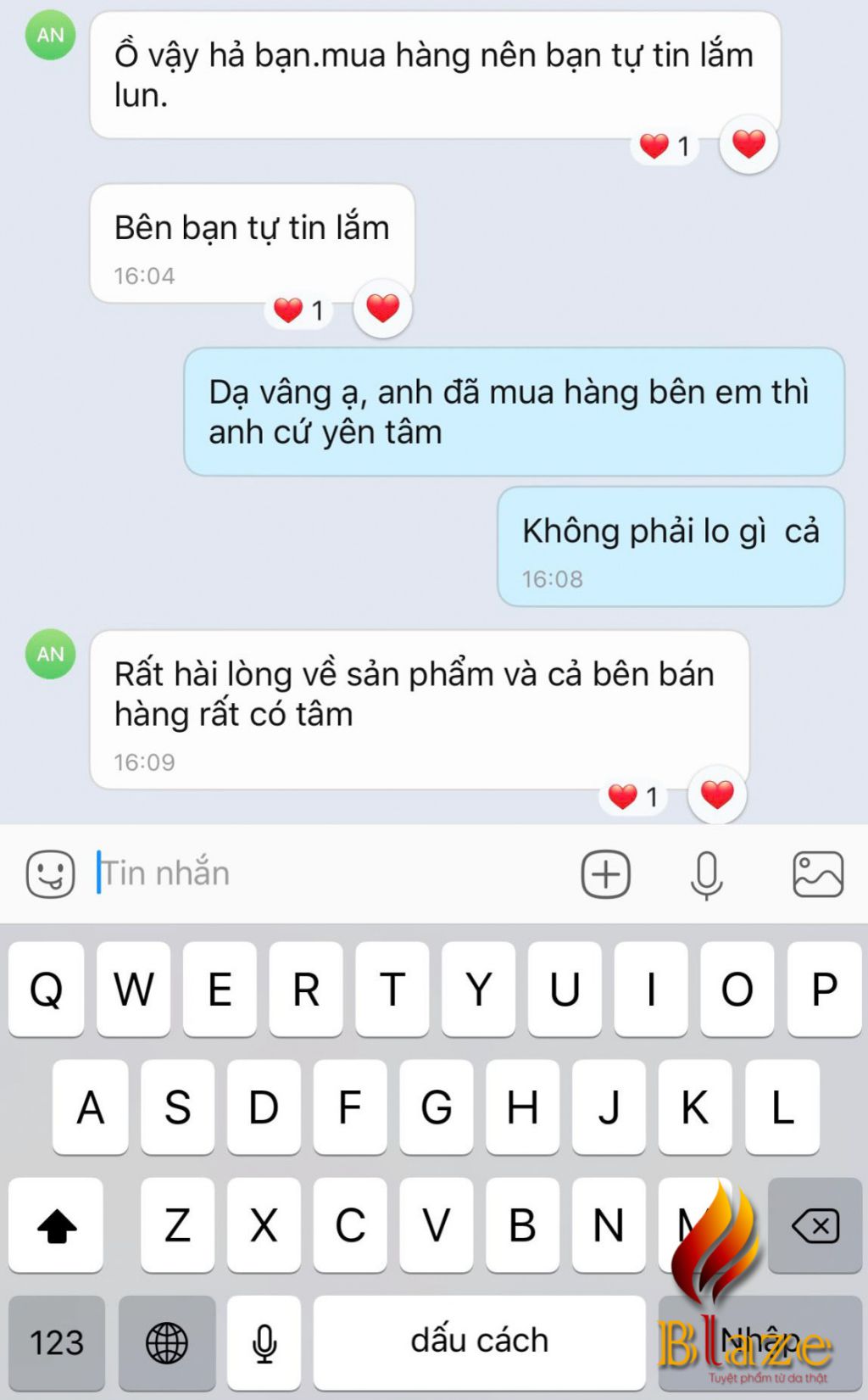Tap the backspace key on the keyboard
The height and width of the screenshot is (1400, 868).
pos(815,1225)
